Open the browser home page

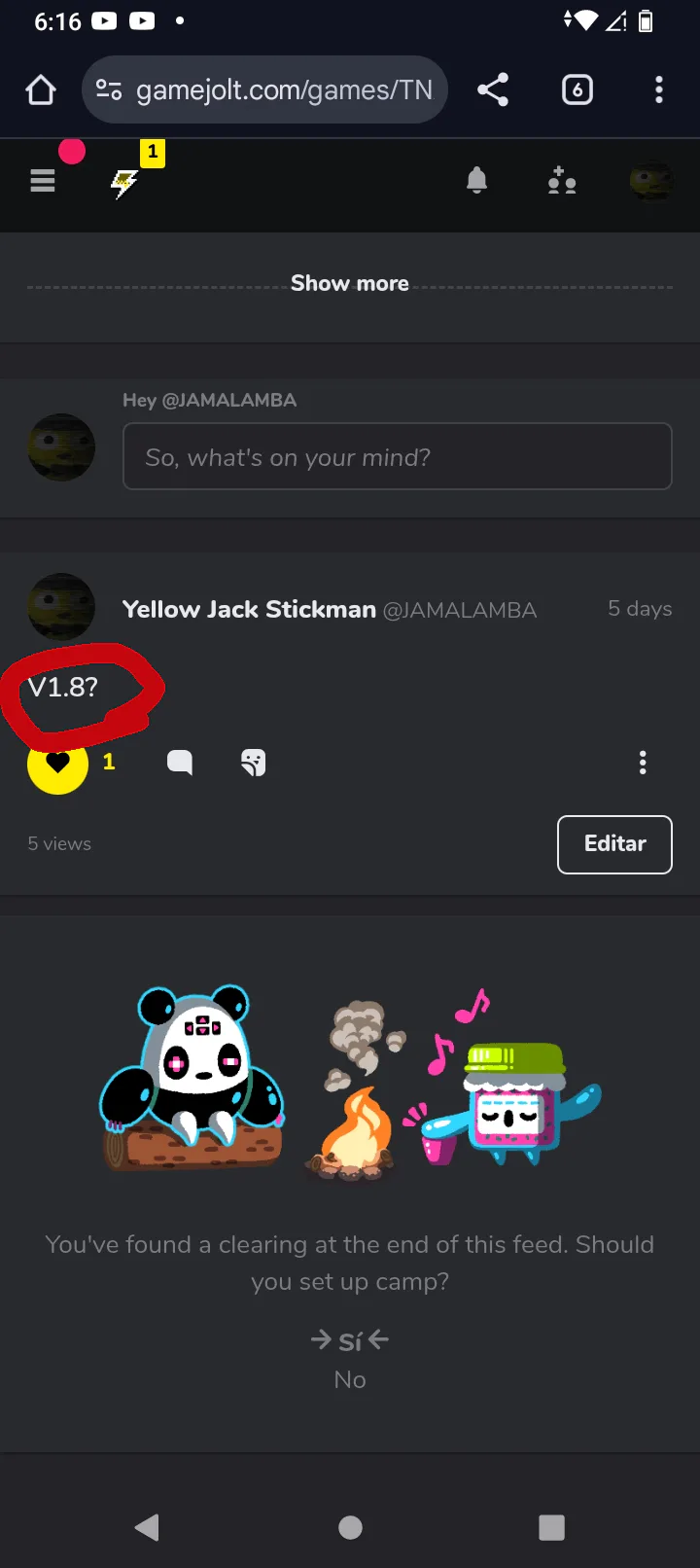coord(41,90)
